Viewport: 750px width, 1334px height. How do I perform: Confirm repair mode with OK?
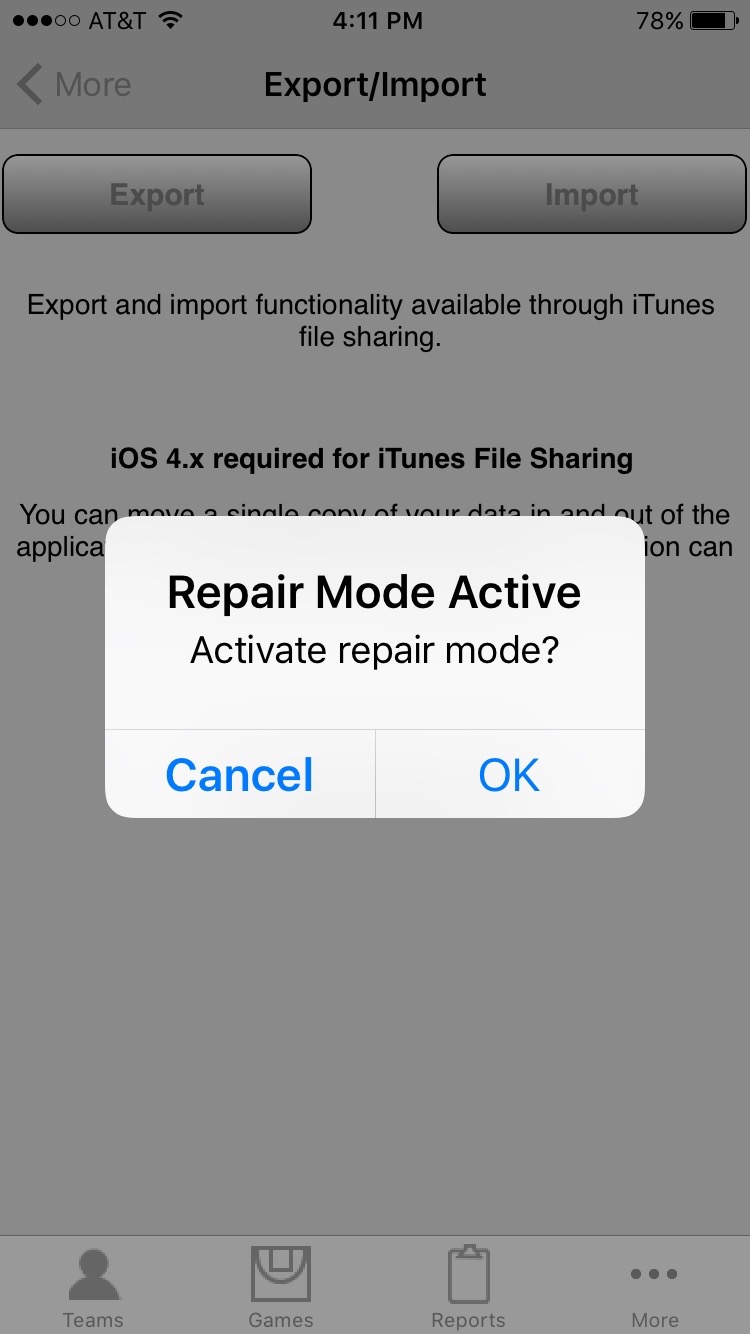(x=509, y=775)
